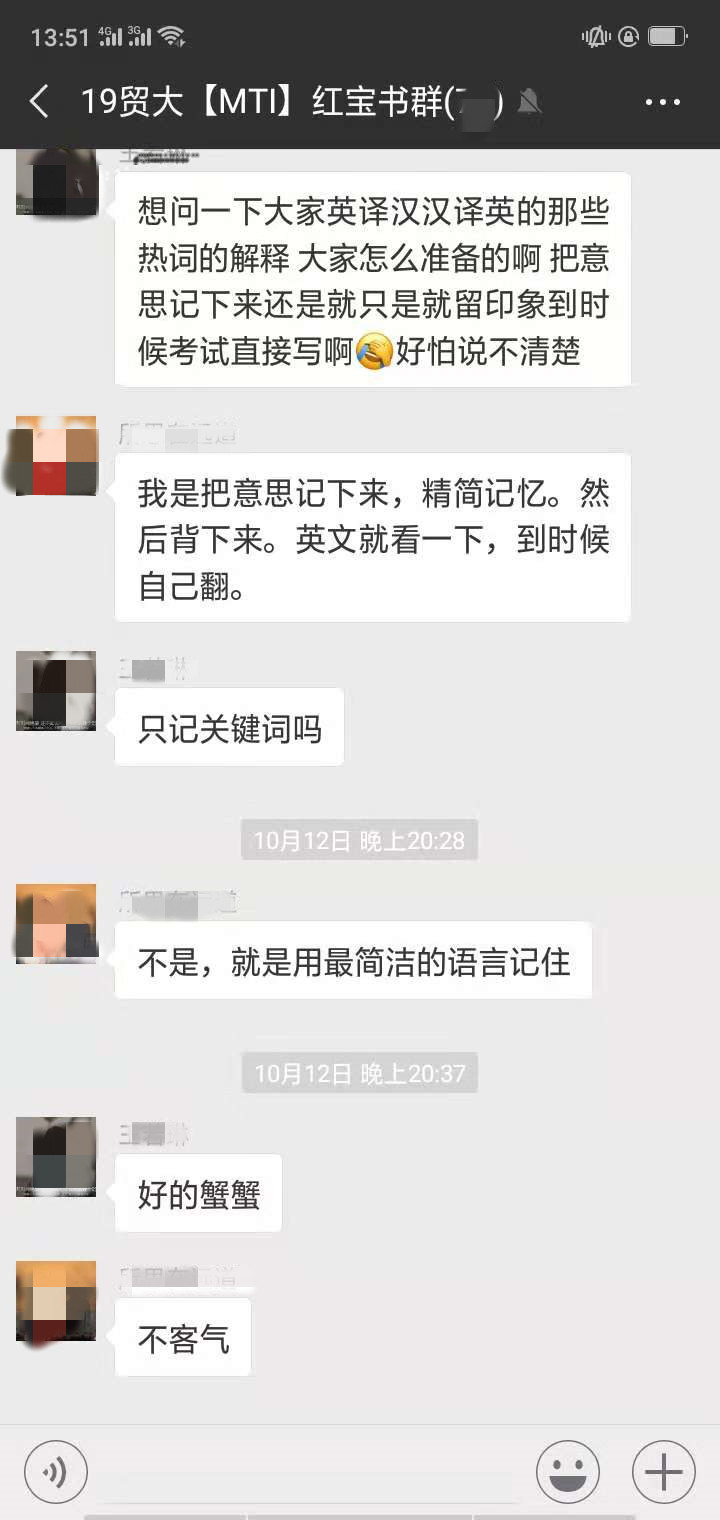Viewport: 720px width, 1520px height.
Task: Open the plus attachments panel
Action: [x=664, y=1472]
